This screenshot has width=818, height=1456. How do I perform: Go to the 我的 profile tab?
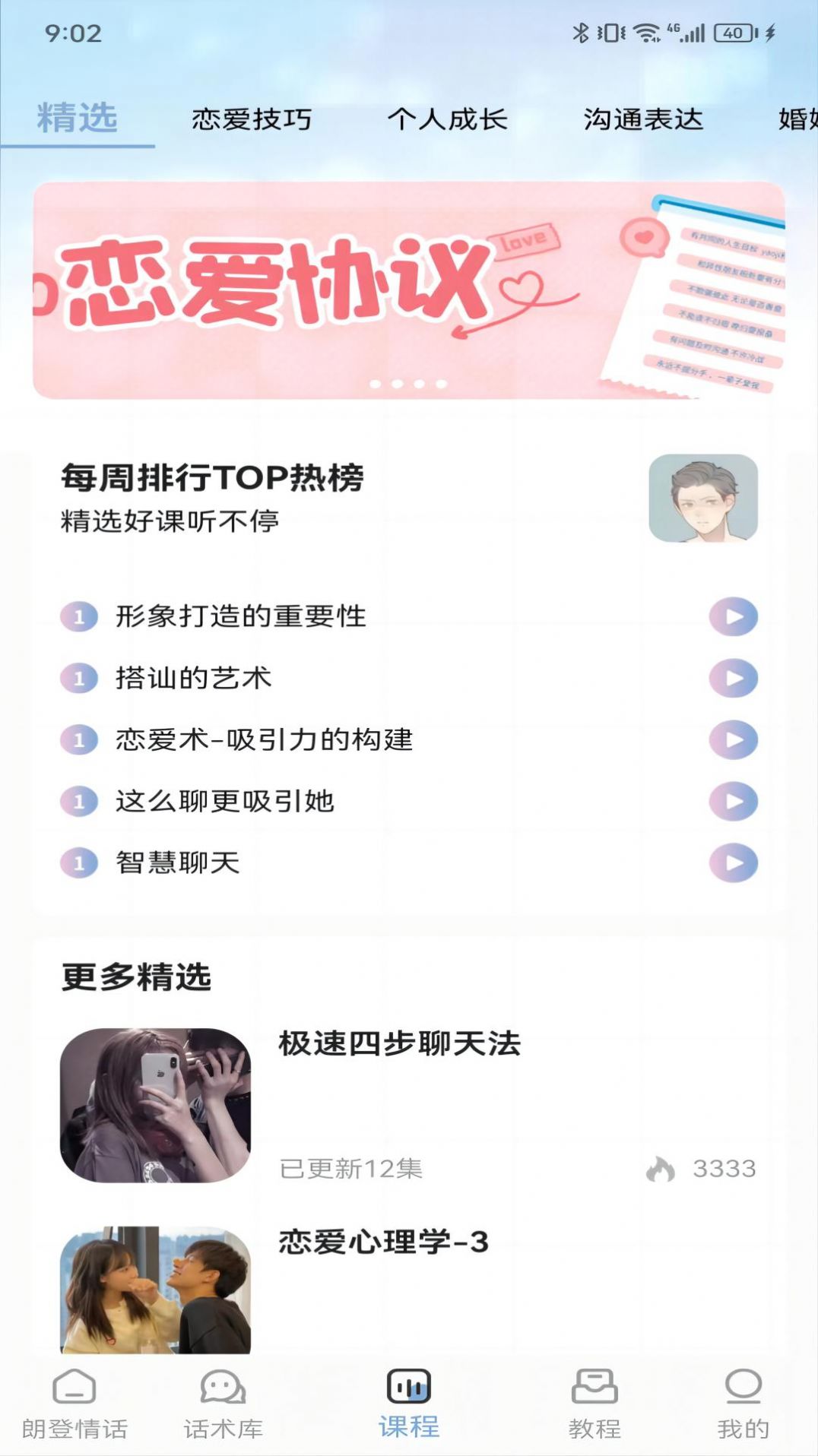point(743,1404)
